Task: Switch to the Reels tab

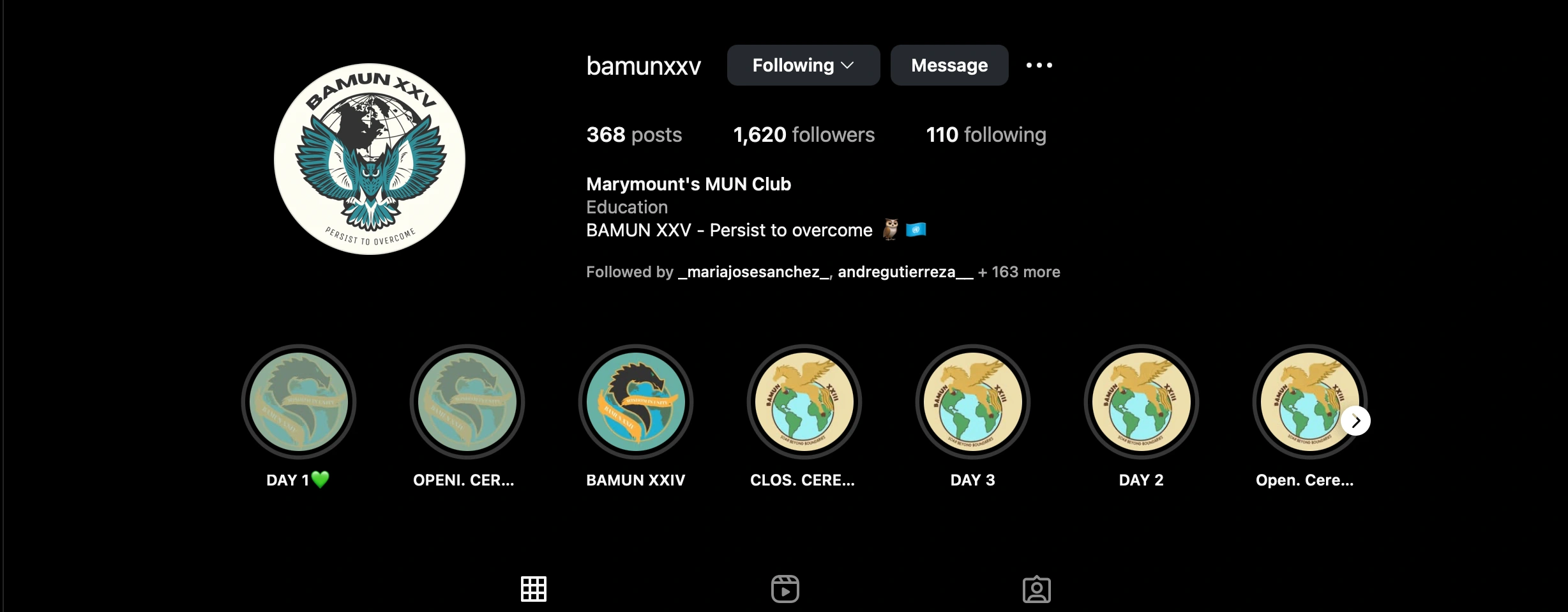Action: (785, 588)
